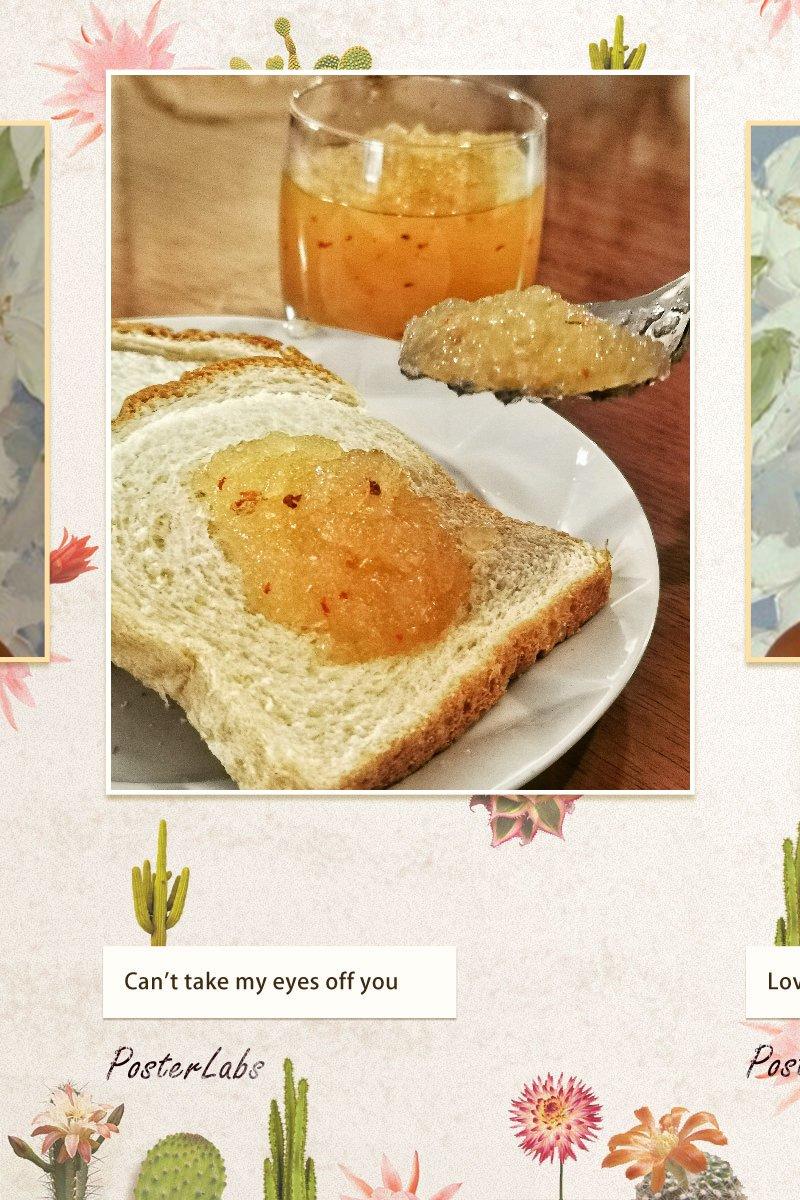The width and height of the screenshot is (800, 1200).
Task: Open the partially visible poster on the right
Action: click(x=776, y=392)
